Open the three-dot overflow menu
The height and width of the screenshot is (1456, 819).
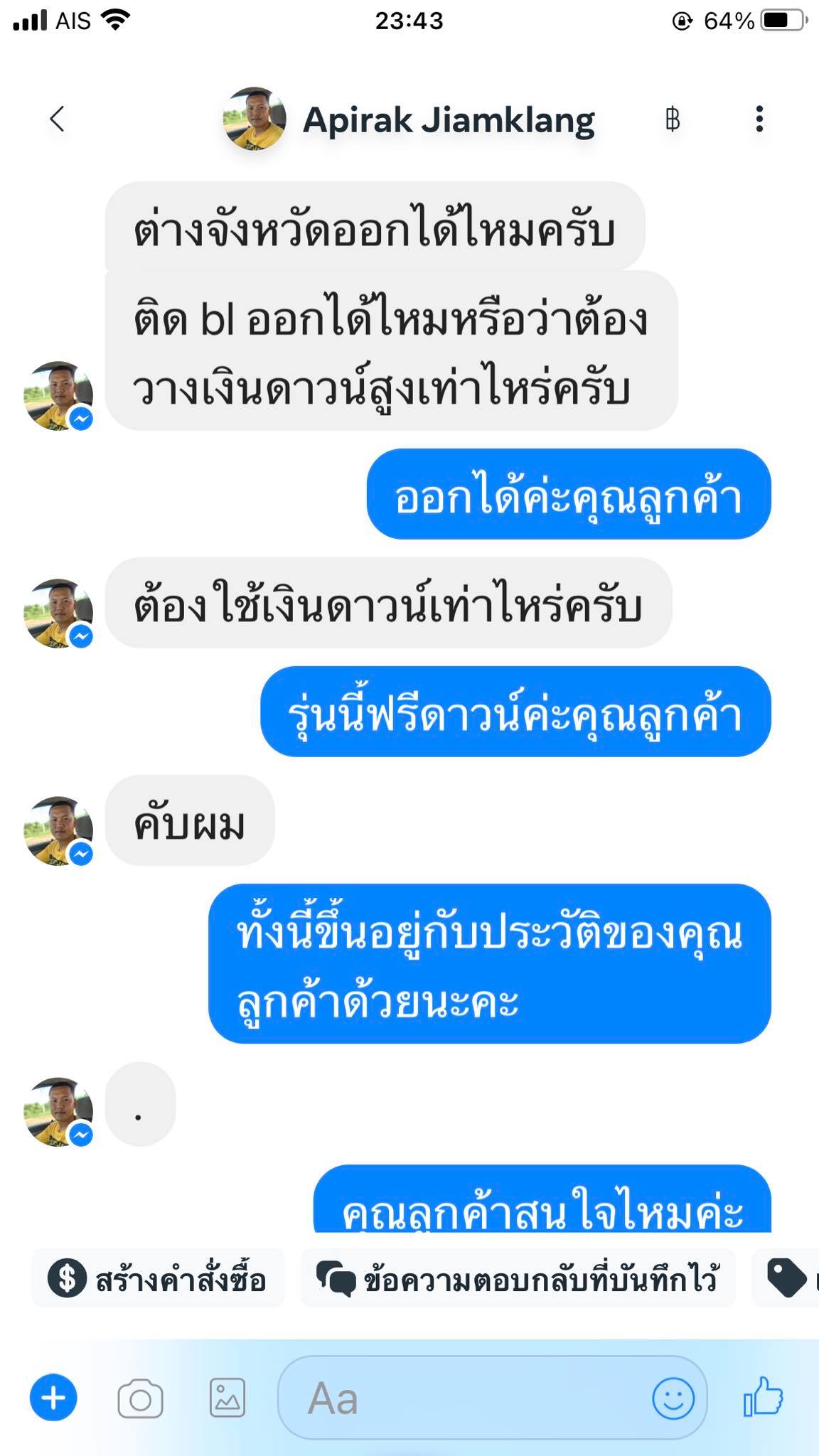(759, 119)
